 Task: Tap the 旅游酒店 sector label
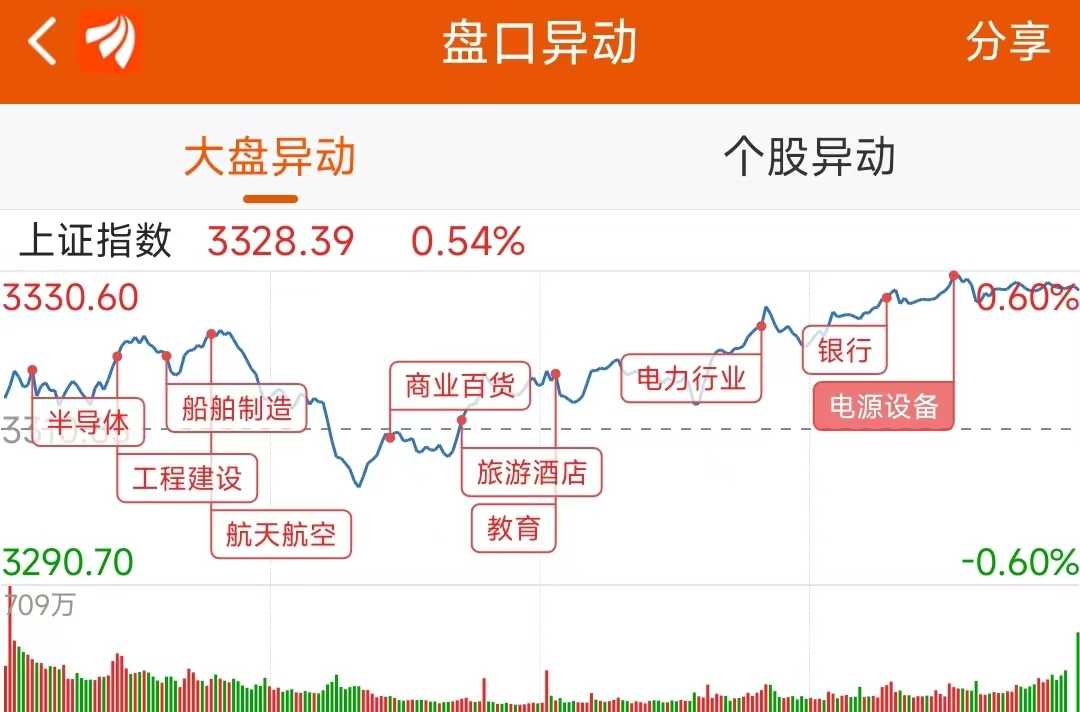[531, 471]
